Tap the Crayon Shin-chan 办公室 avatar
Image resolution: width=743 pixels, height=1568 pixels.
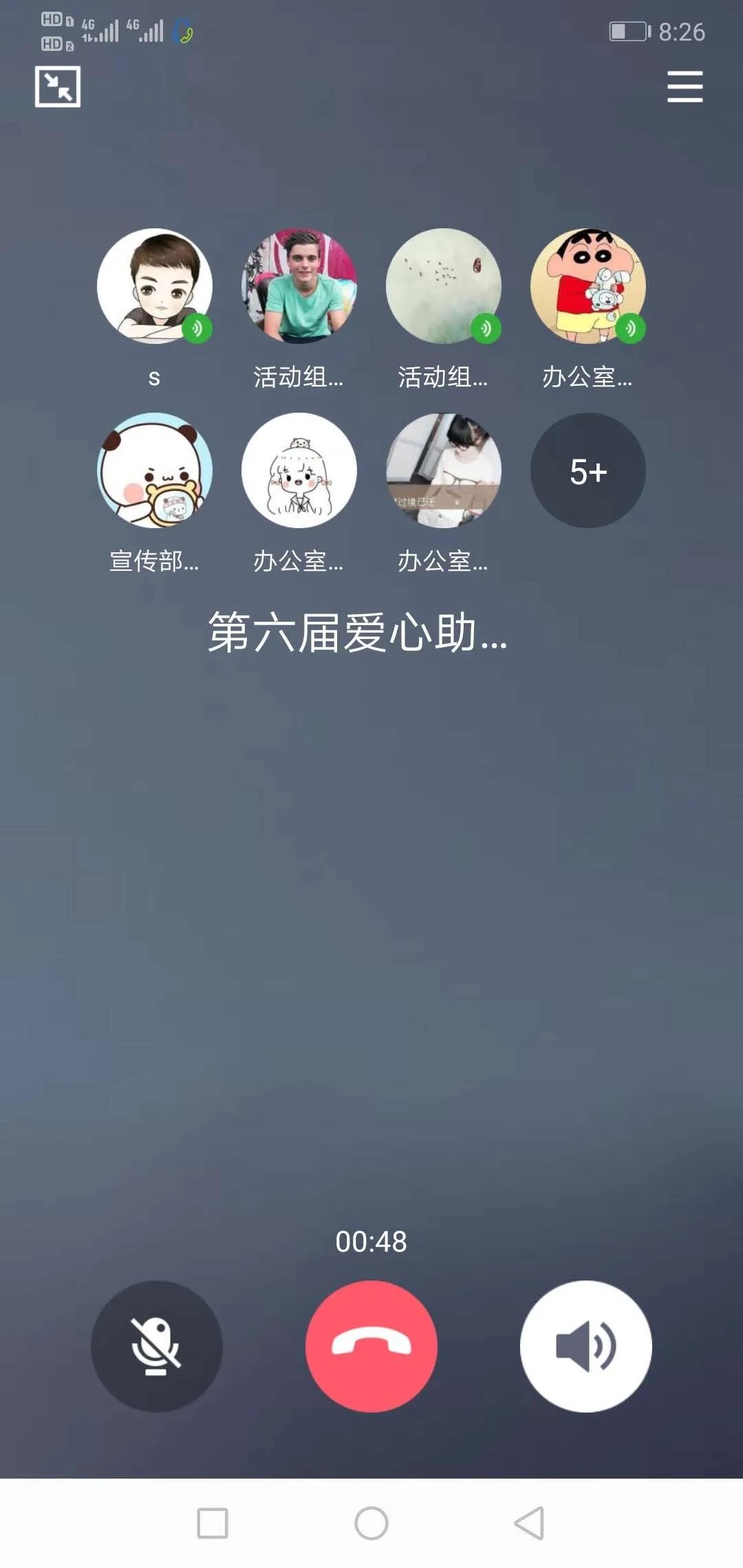pos(588,286)
